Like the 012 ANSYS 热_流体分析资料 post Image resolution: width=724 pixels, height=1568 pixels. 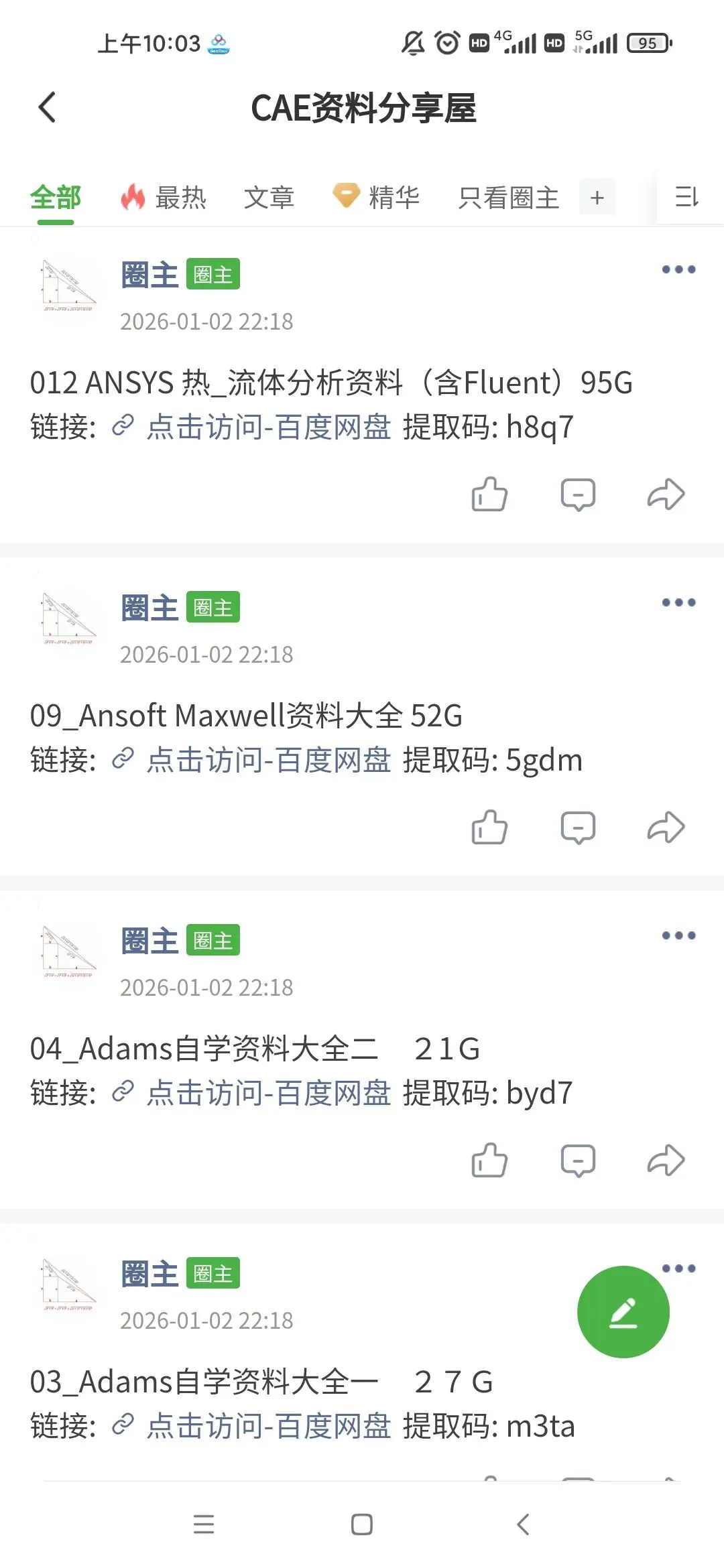489,495
